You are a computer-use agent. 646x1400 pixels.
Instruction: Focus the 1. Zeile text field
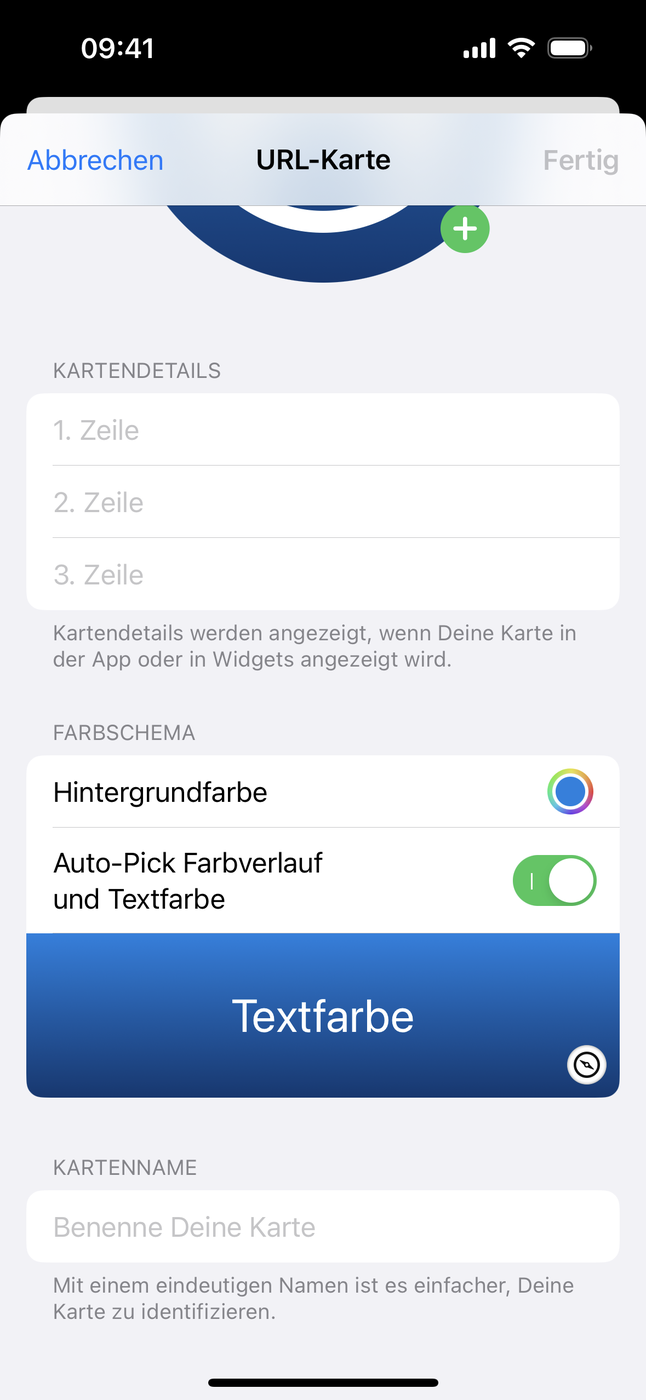[x=322, y=430]
